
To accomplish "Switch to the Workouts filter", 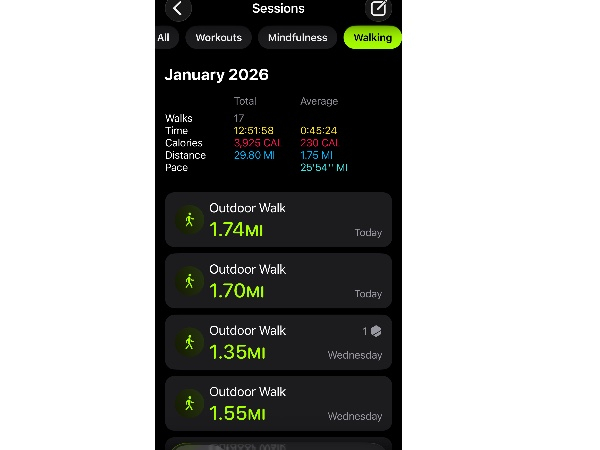I will [x=218, y=38].
